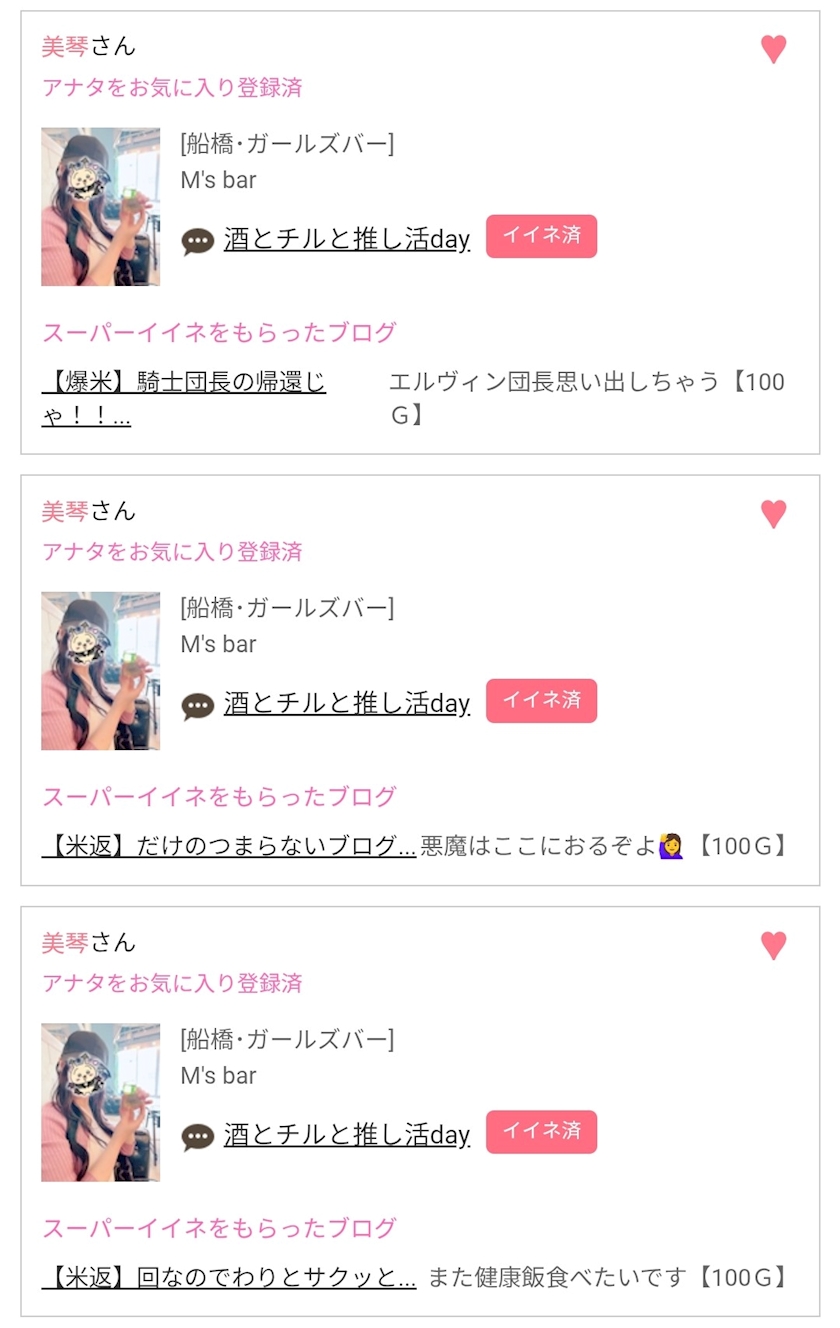840x1328 pixels.
Task: Tap イイネ済 button in the また健康飯食べたいです card
Action: [541, 1132]
